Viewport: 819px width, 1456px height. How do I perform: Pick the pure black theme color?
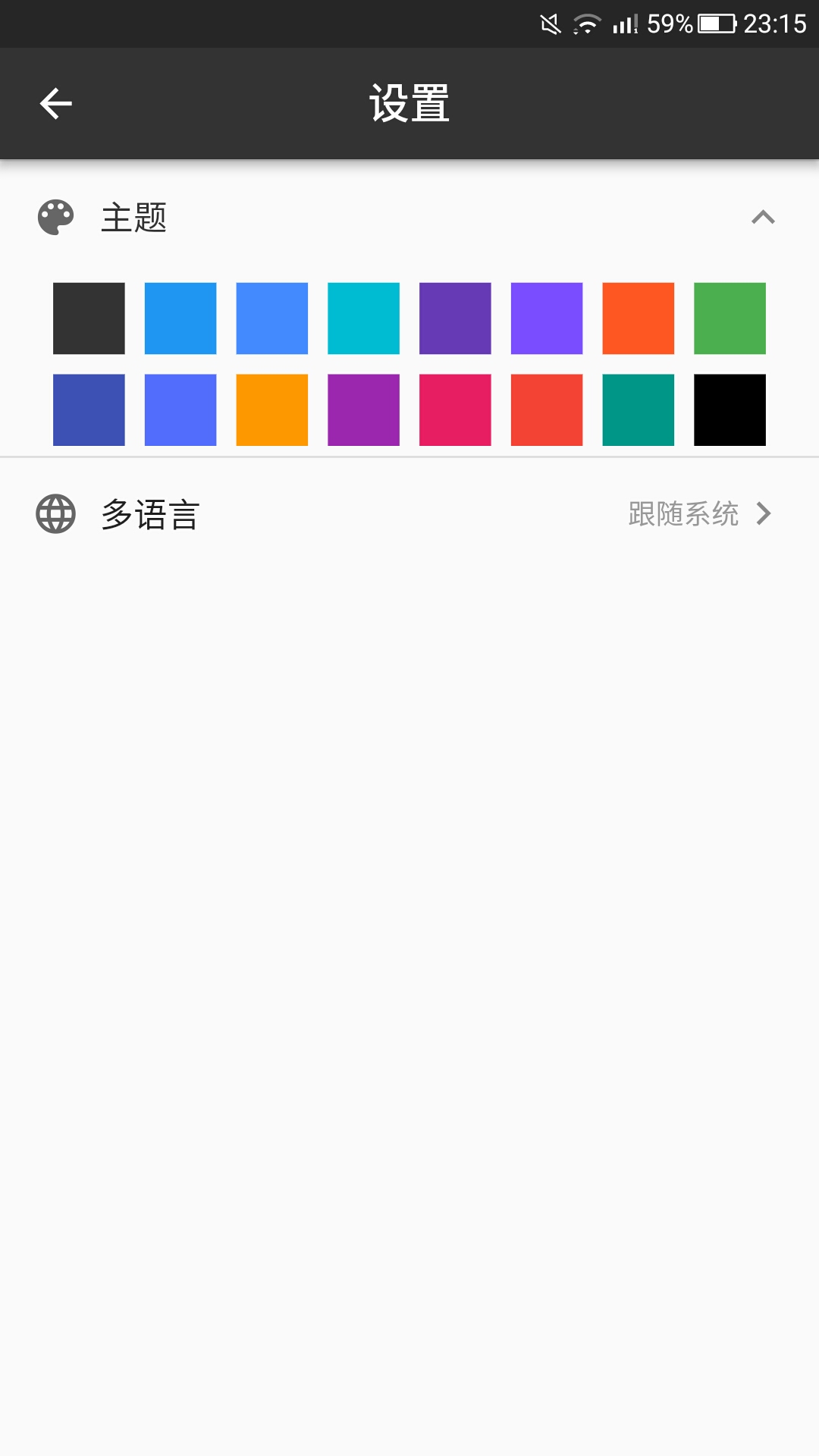(730, 409)
